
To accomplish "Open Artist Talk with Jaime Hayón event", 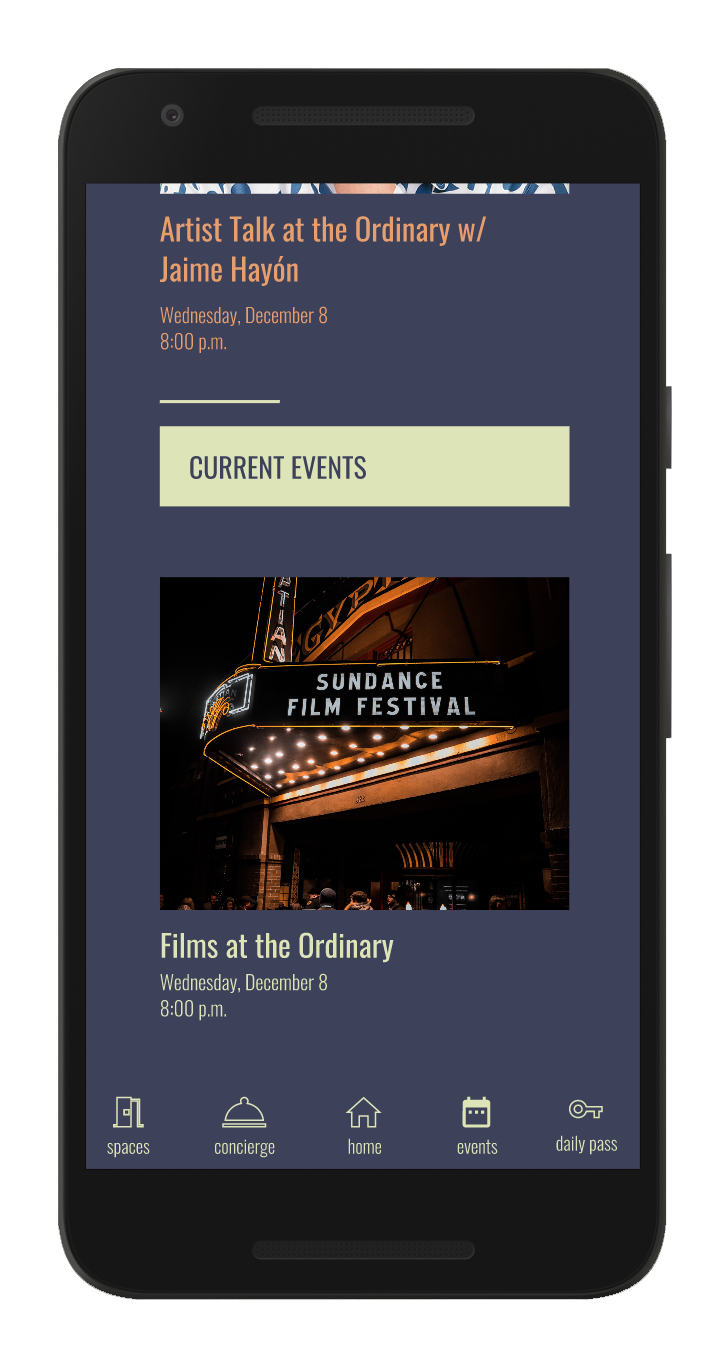I will (322, 249).
